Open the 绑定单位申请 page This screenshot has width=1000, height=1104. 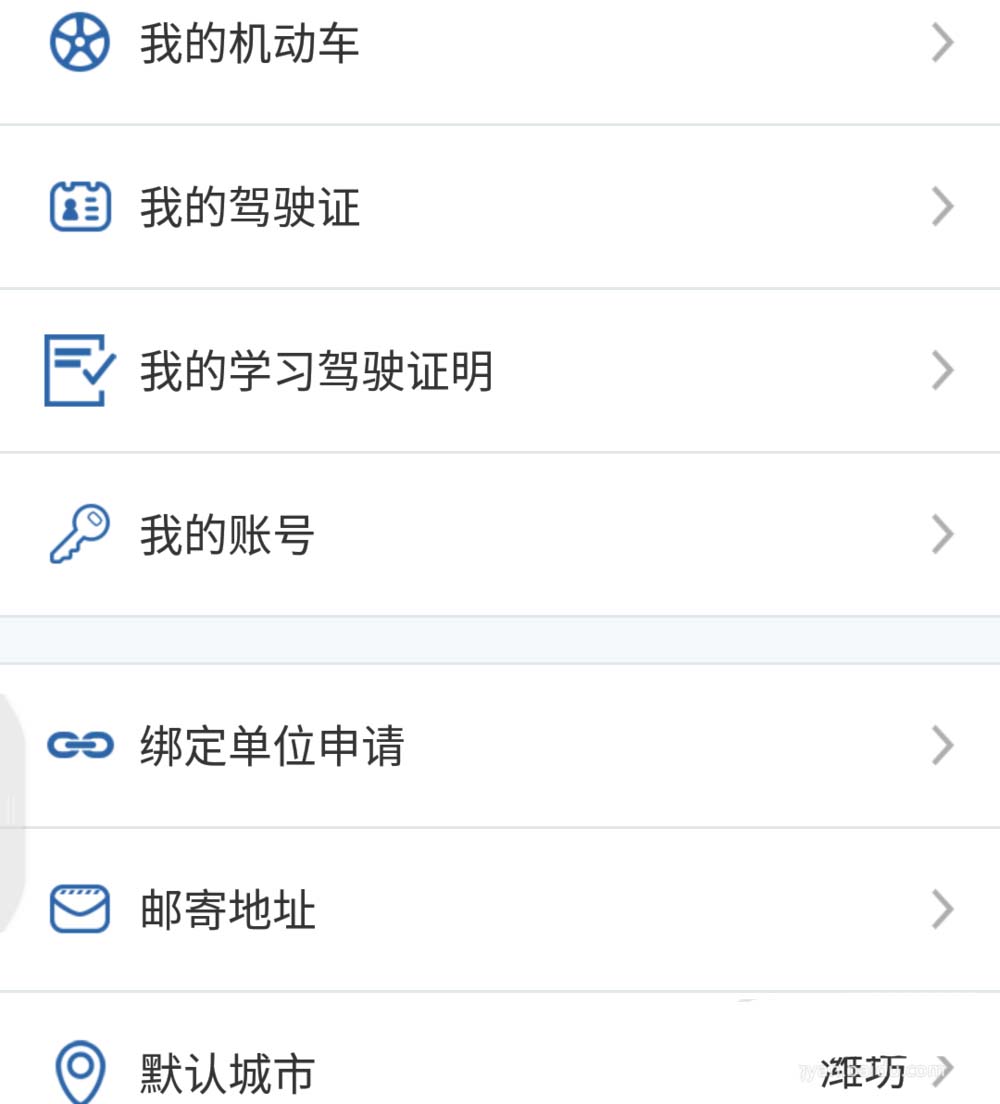coord(400,744)
